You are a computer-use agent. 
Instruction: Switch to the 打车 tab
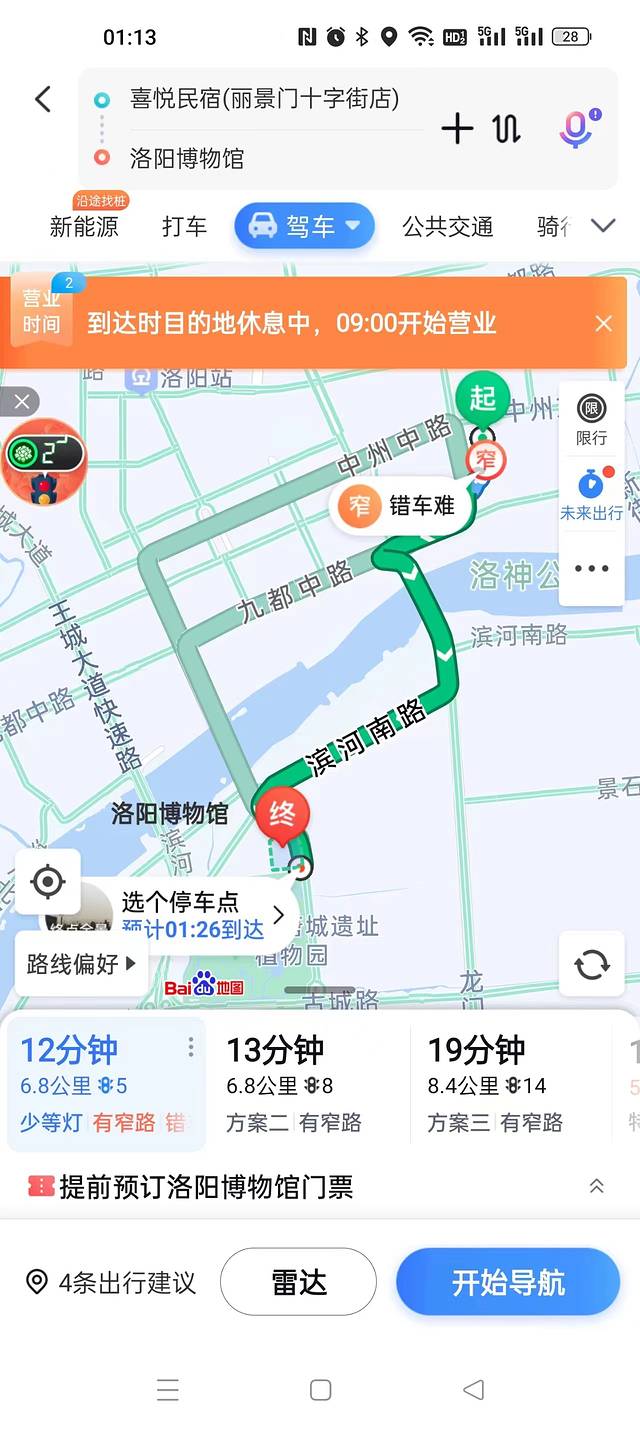184,227
